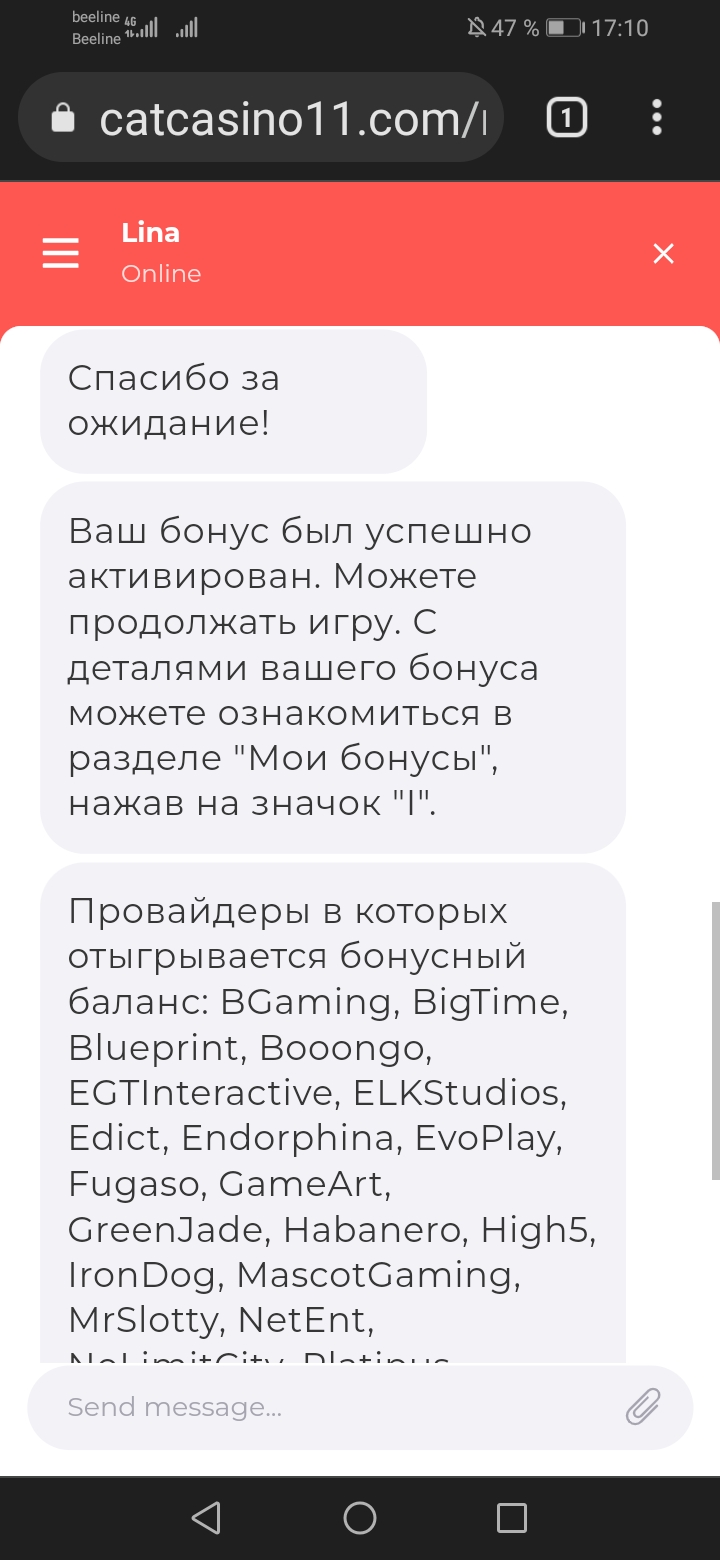Open the chat hamburger menu
This screenshot has width=720, height=1560.
point(60,253)
